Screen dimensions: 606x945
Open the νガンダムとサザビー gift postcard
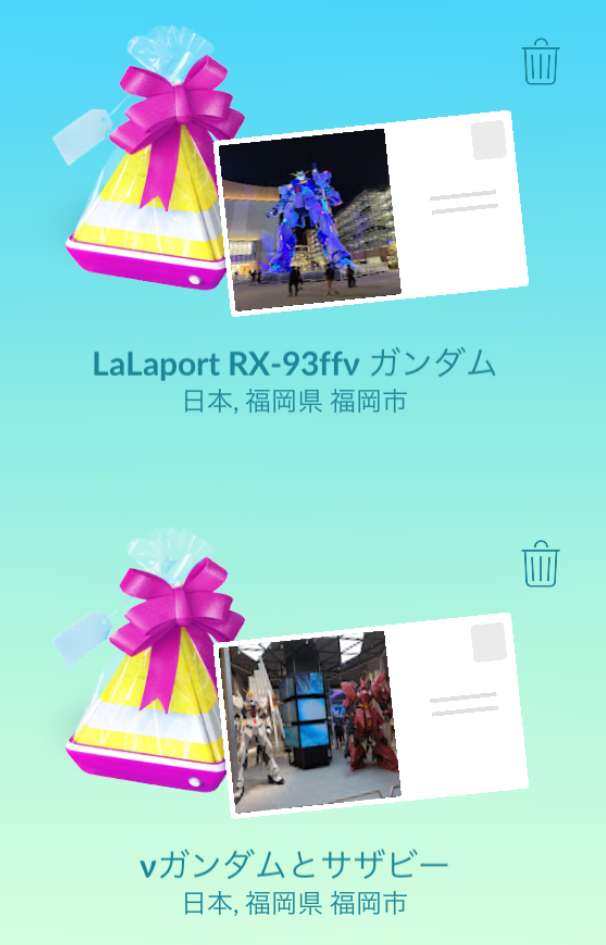[x=372, y=714]
